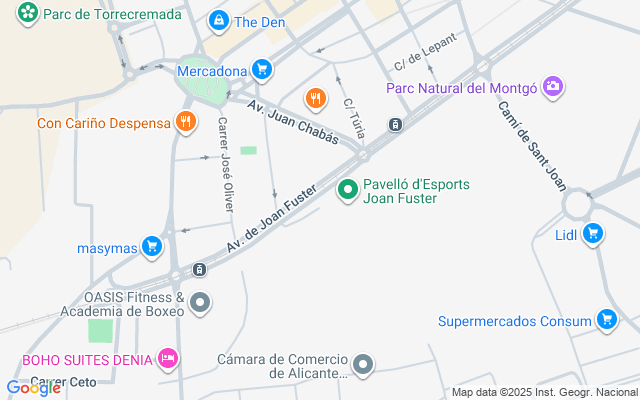The width and height of the screenshot is (640, 400).
Task: Open the restaurant pin near Av. Juan Chabás
Action: coord(316,97)
